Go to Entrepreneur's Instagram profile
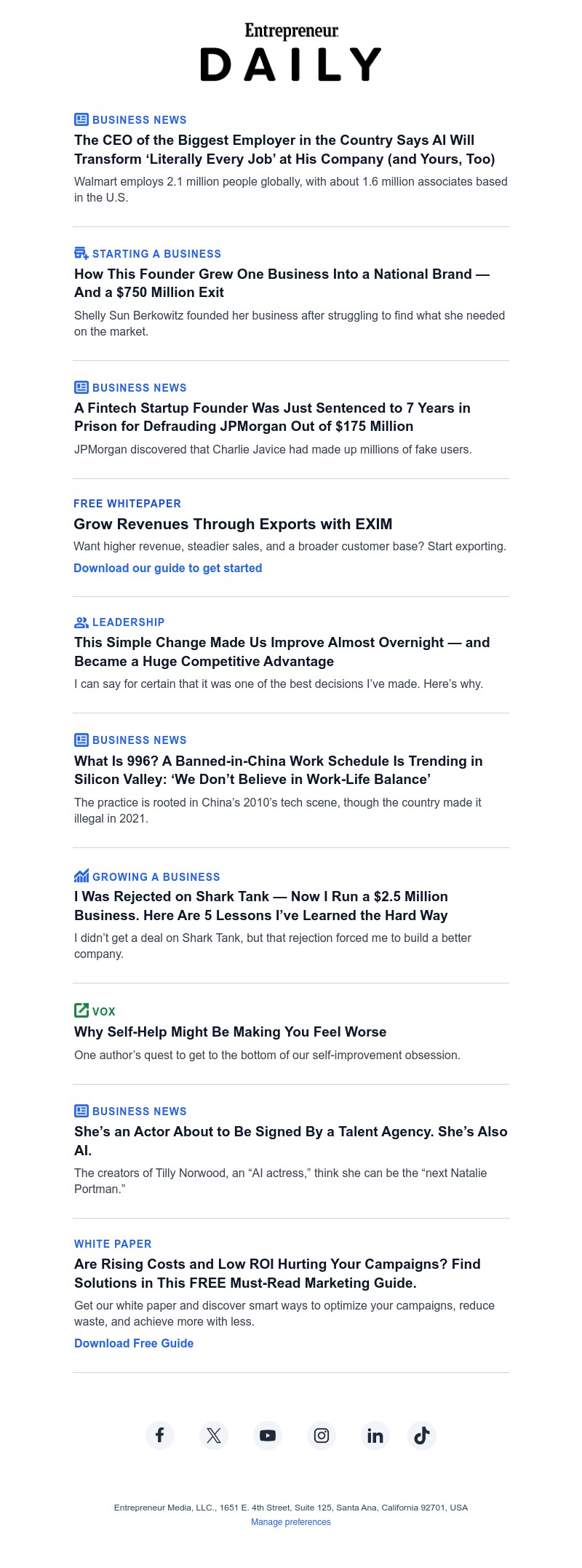 (x=322, y=1435)
